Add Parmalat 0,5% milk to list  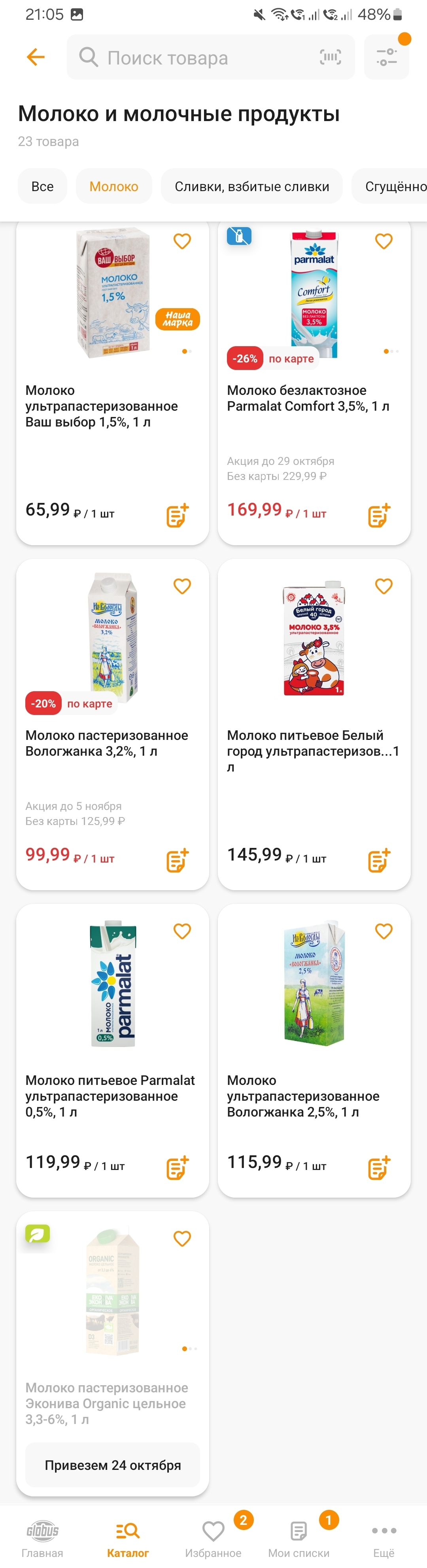178,1168
